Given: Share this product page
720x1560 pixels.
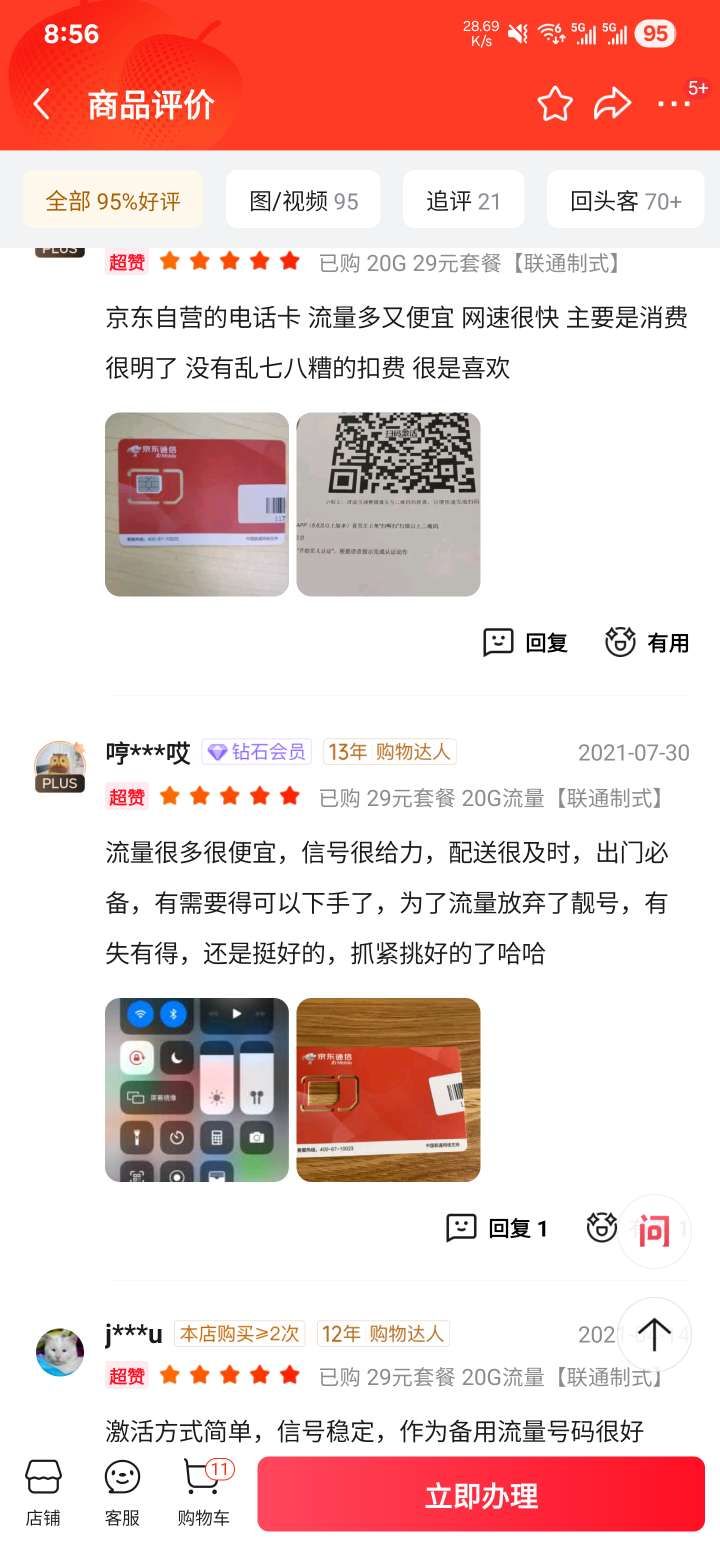Looking at the screenshot, I should click(x=612, y=104).
